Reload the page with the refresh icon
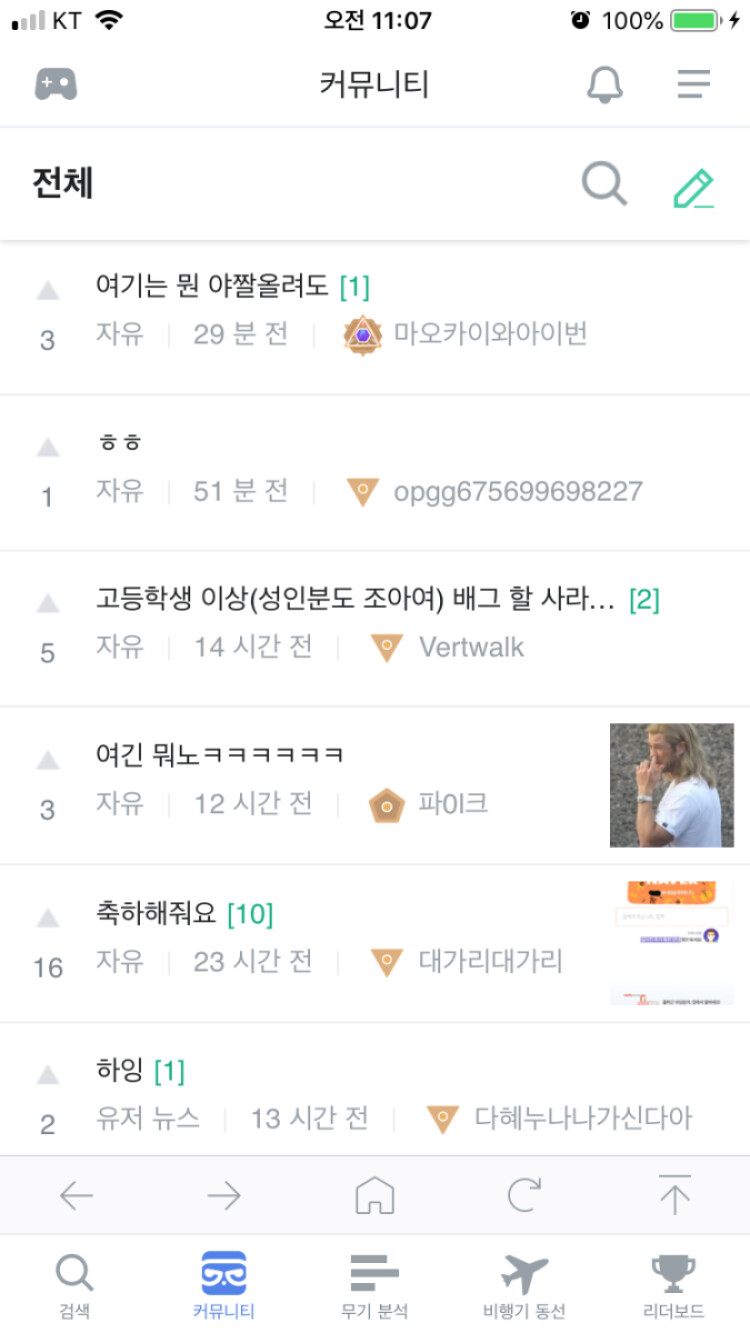Viewport: 750px width, 1333px height. point(524,1195)
